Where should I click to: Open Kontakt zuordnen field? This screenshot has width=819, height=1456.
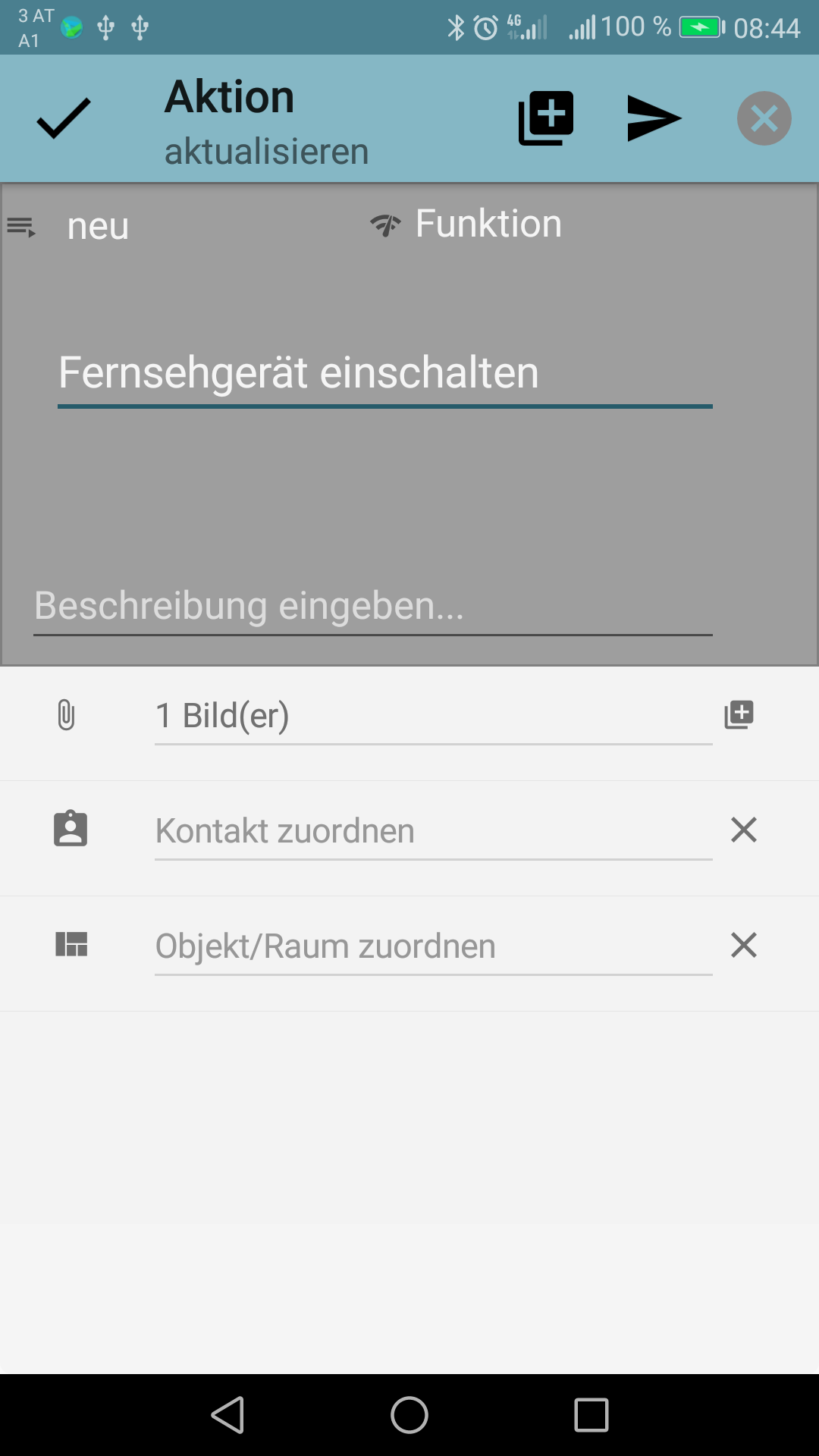click(432, 831)
